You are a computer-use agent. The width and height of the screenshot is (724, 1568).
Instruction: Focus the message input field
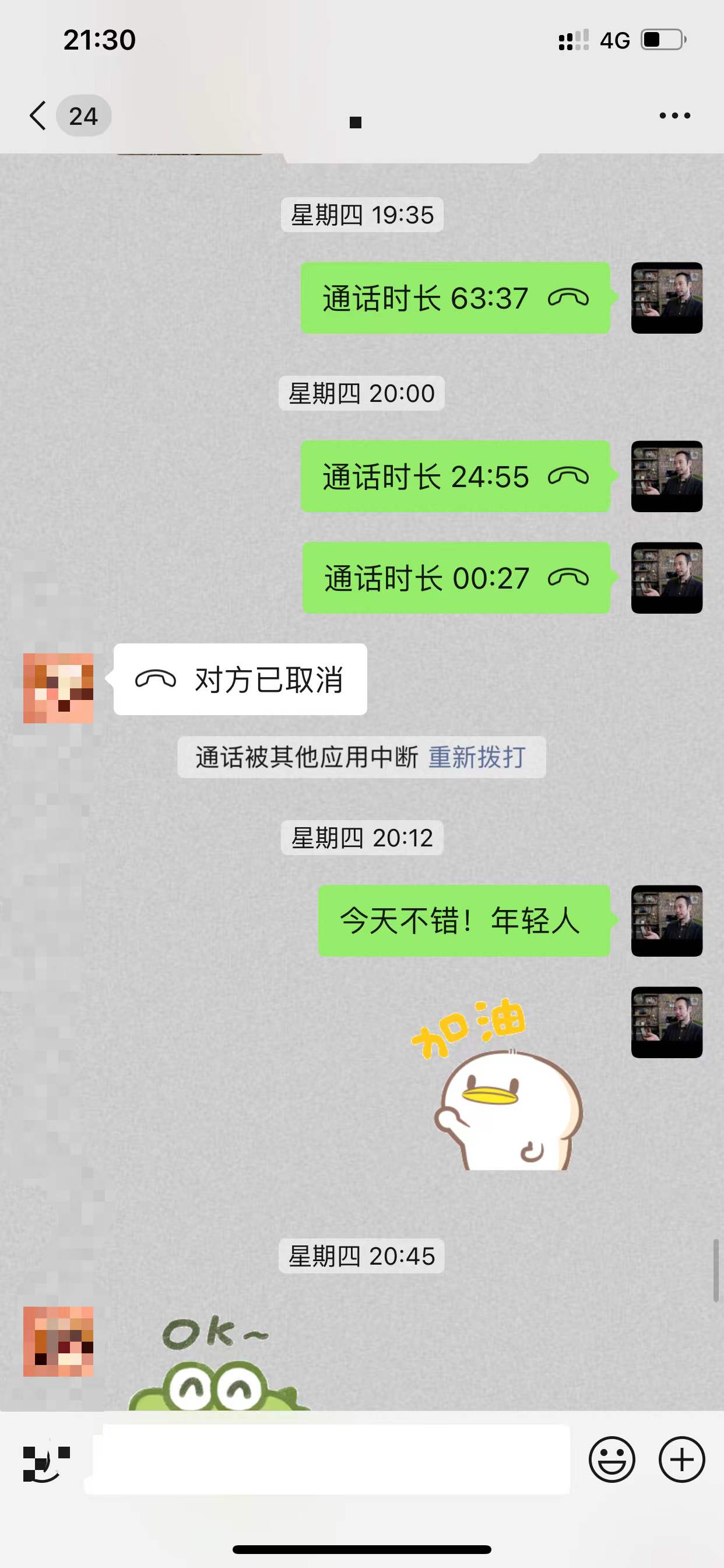[x=332, y=1459]
